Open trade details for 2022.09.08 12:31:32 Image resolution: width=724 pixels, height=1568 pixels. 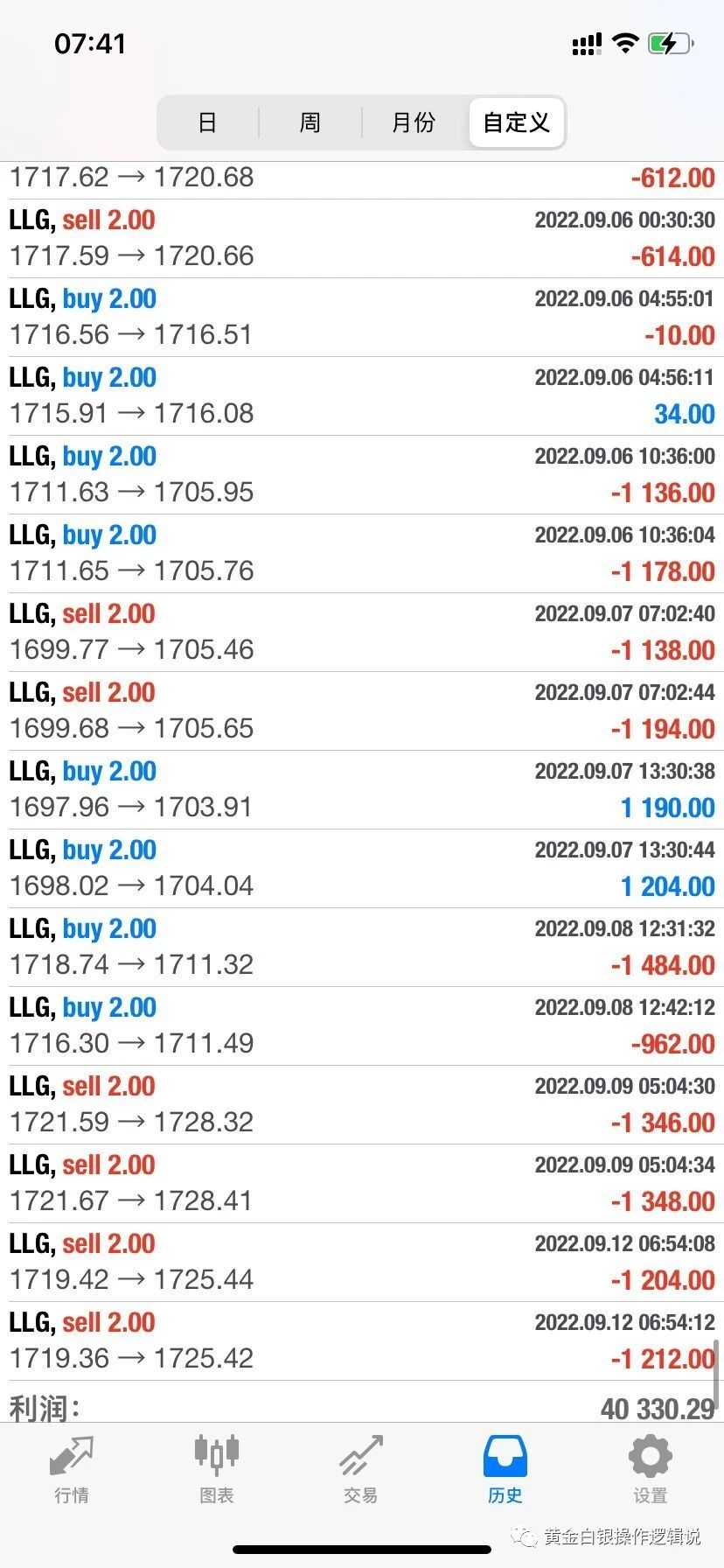[362, 948]
